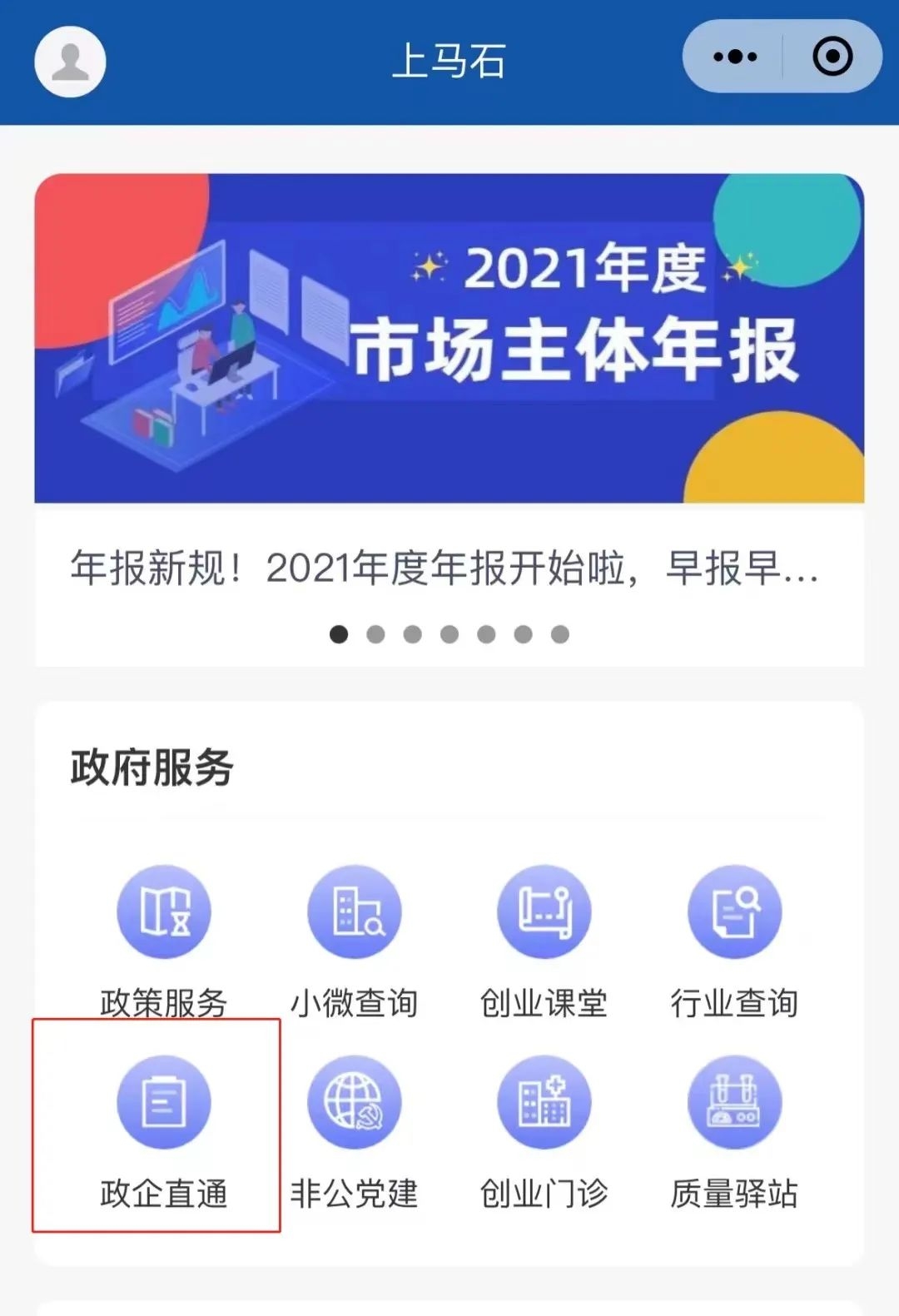The width and height of the screenshot is (899, 1316).
Task: Close the mini program via circle button
Action: 832,57
